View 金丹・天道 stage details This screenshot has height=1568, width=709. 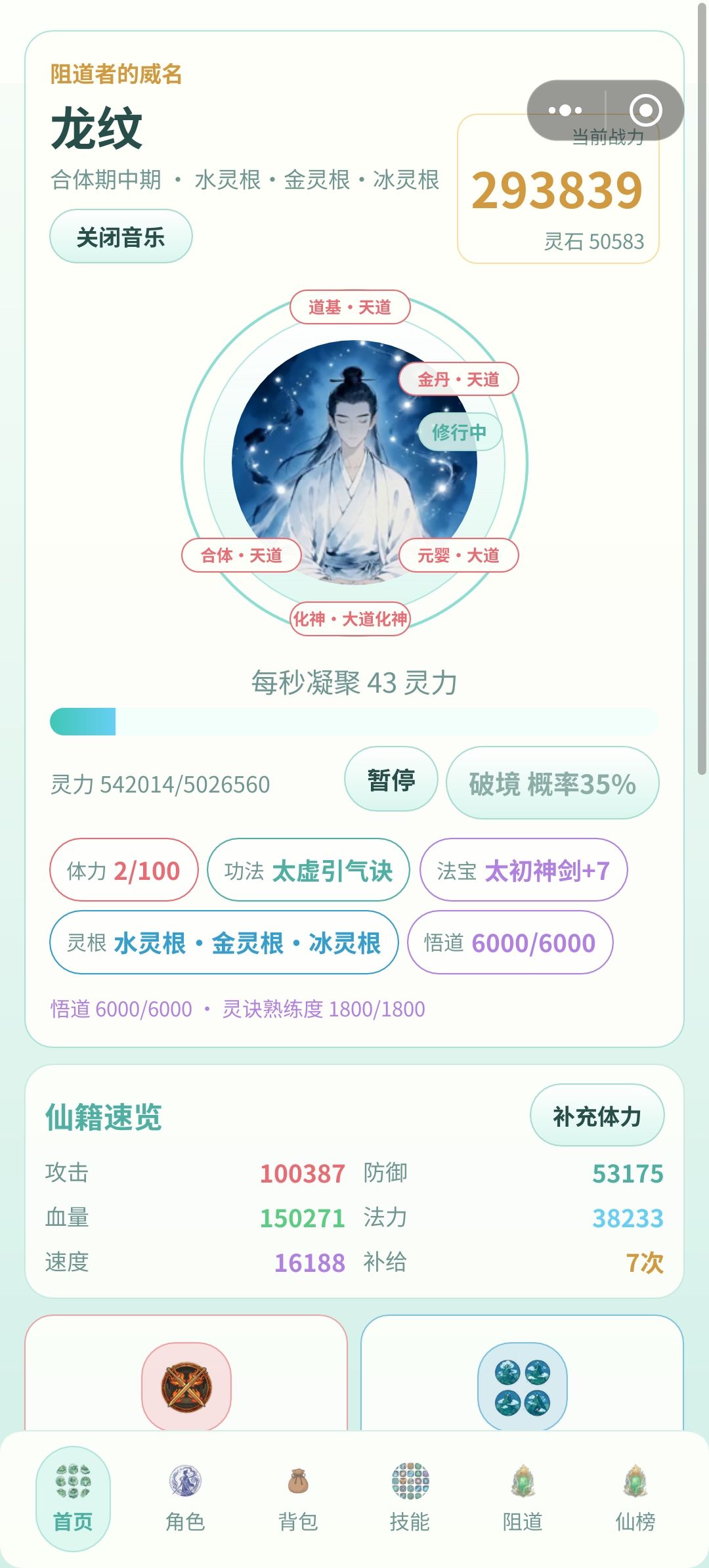pos(459,379)
